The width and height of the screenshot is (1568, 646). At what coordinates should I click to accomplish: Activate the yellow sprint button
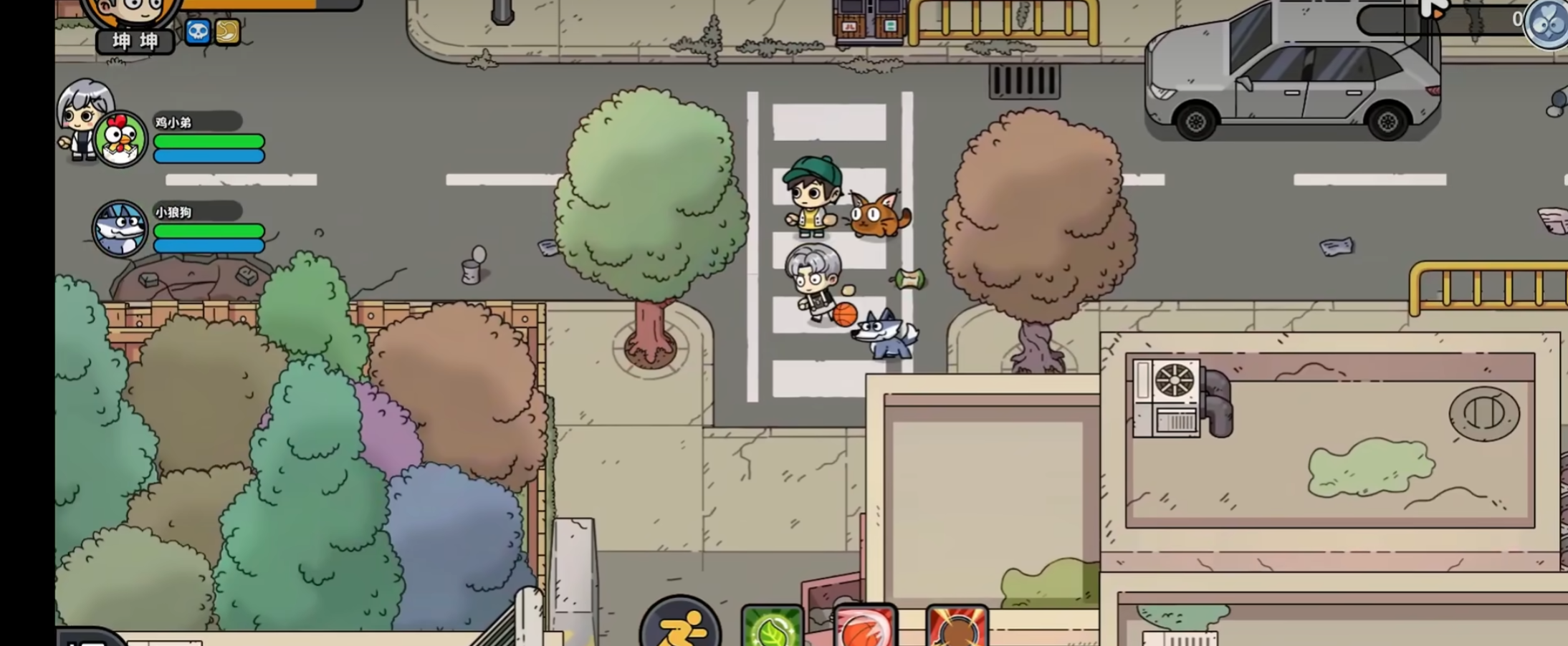point(680,626)
